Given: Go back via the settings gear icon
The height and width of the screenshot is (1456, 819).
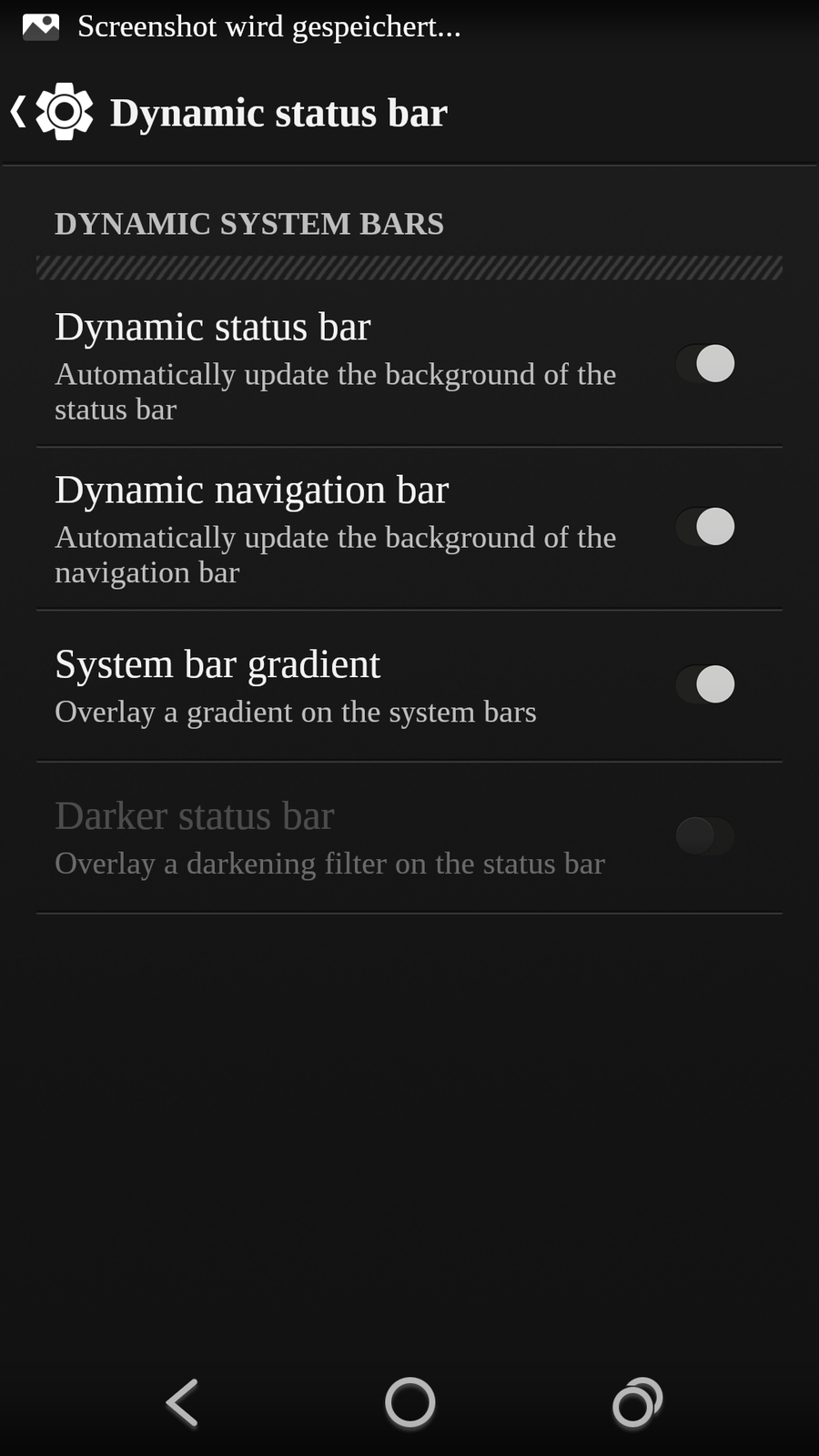Looking at the screenshot, I should coord(64,112).
